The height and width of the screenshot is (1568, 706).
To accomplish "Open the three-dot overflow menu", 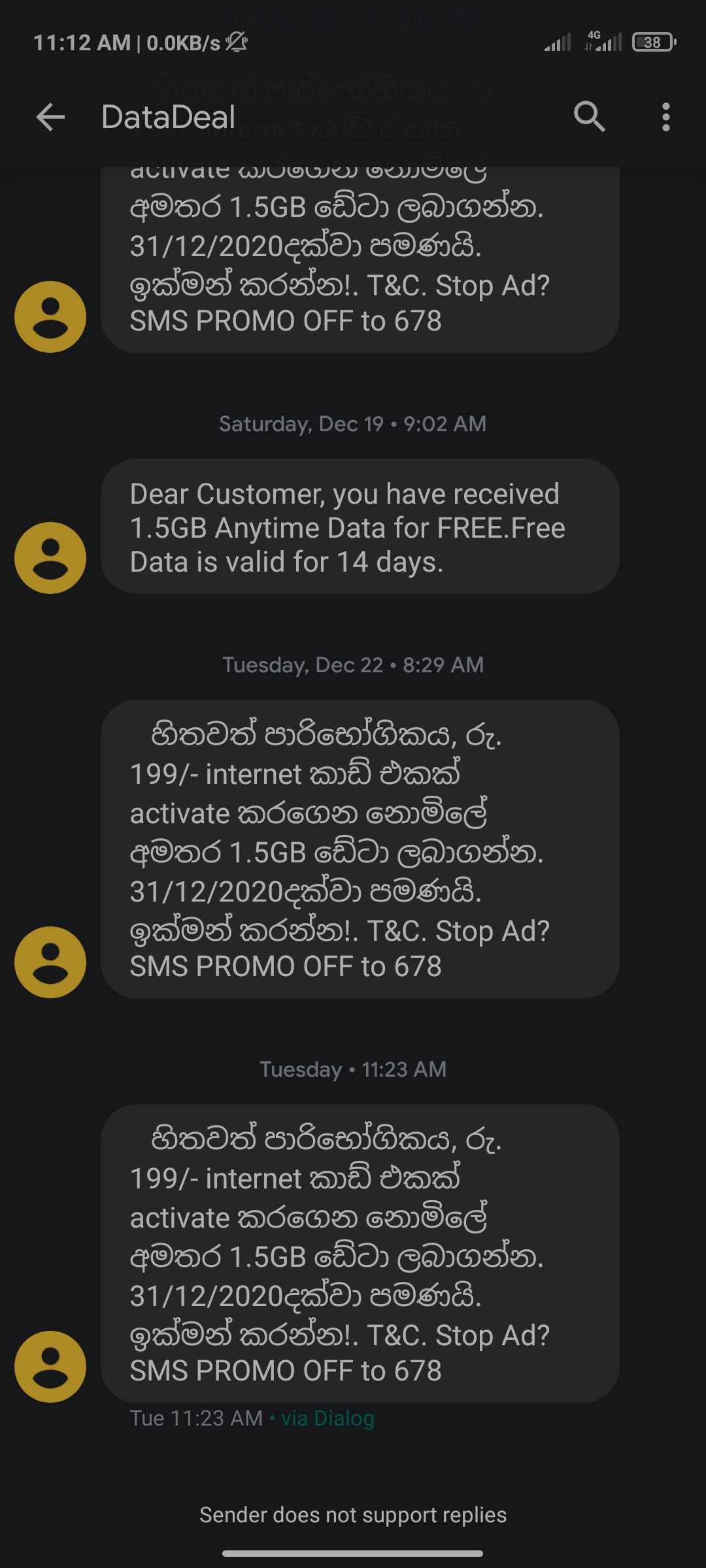I will coord(665,117).
